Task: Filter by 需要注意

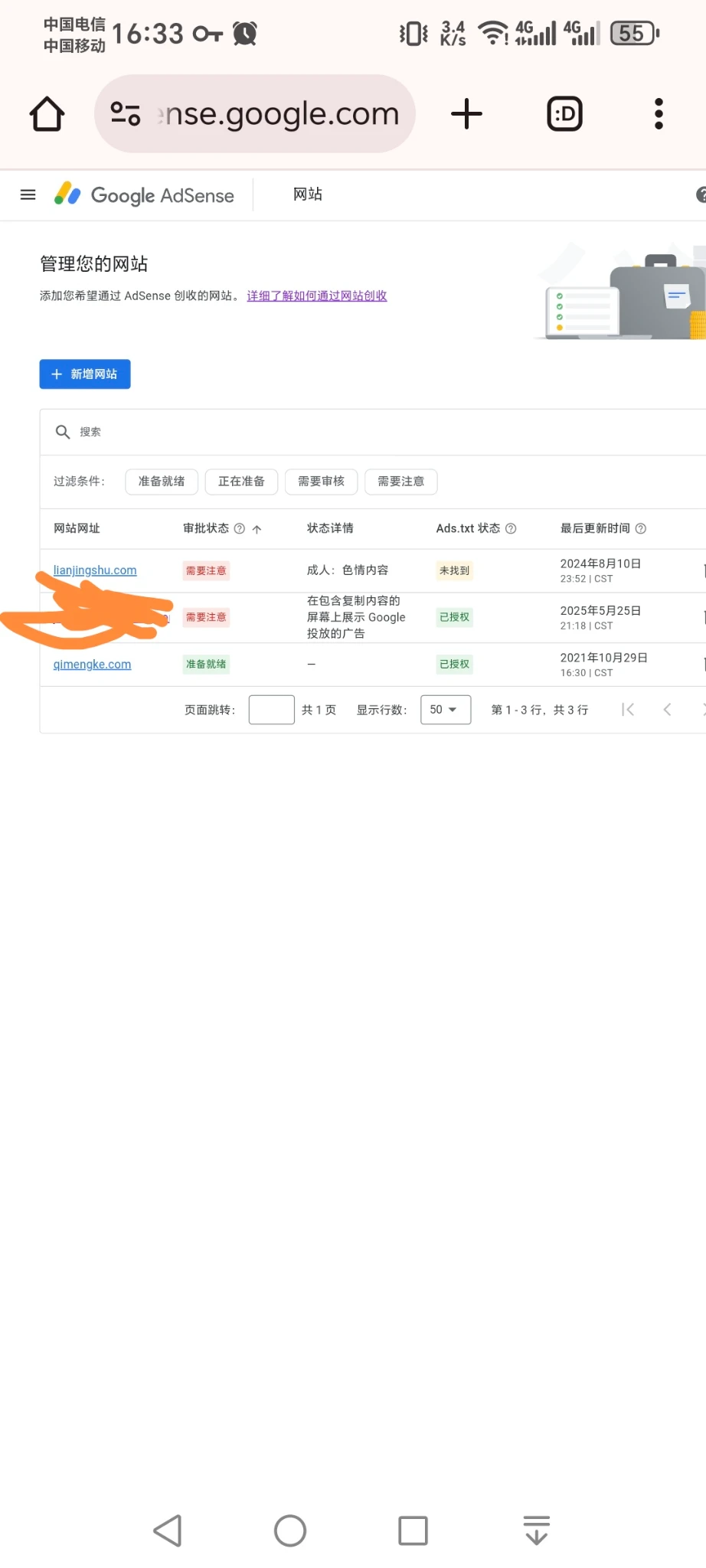Action: 400,481
